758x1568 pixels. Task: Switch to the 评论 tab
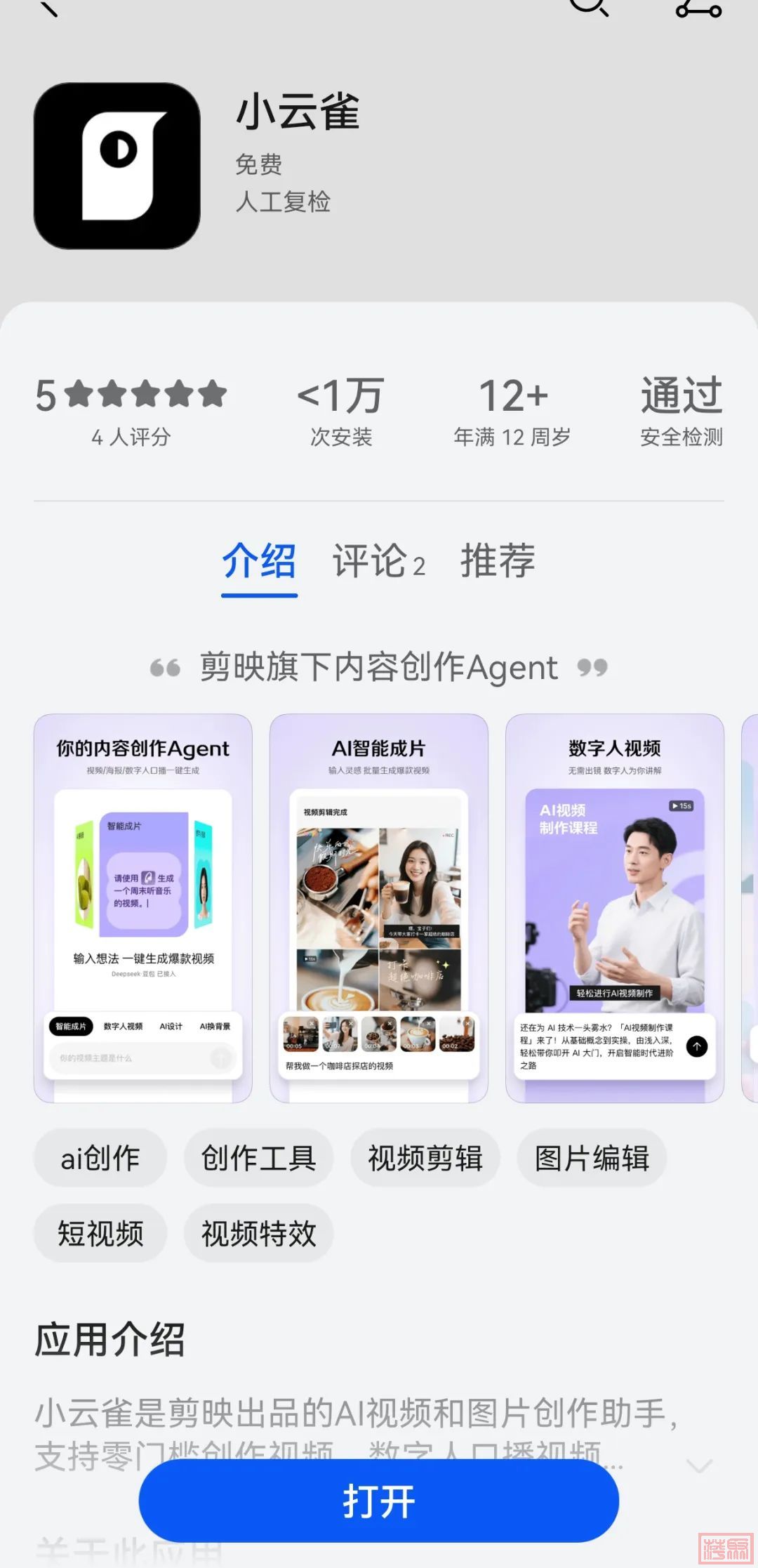pyautogui.click(x=378, y=562)
